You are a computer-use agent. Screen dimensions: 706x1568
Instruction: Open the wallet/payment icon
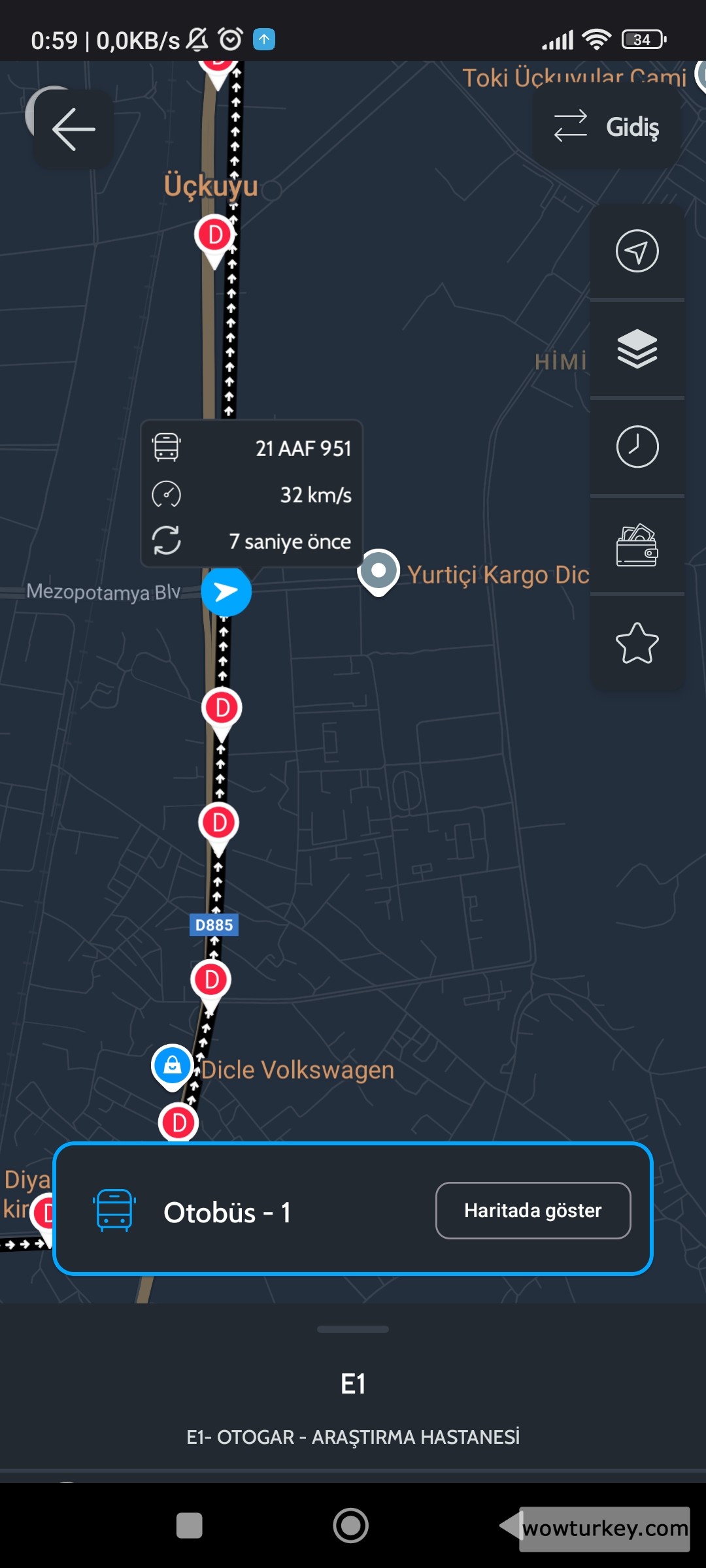tap(637, 544)
